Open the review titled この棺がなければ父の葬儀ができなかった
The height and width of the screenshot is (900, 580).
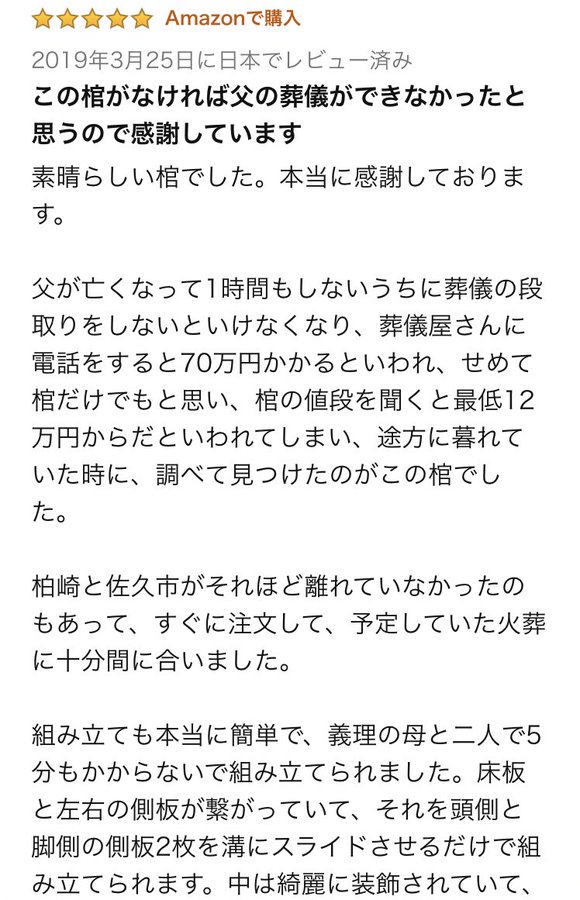pyautogui.click(x=279, y=114)
